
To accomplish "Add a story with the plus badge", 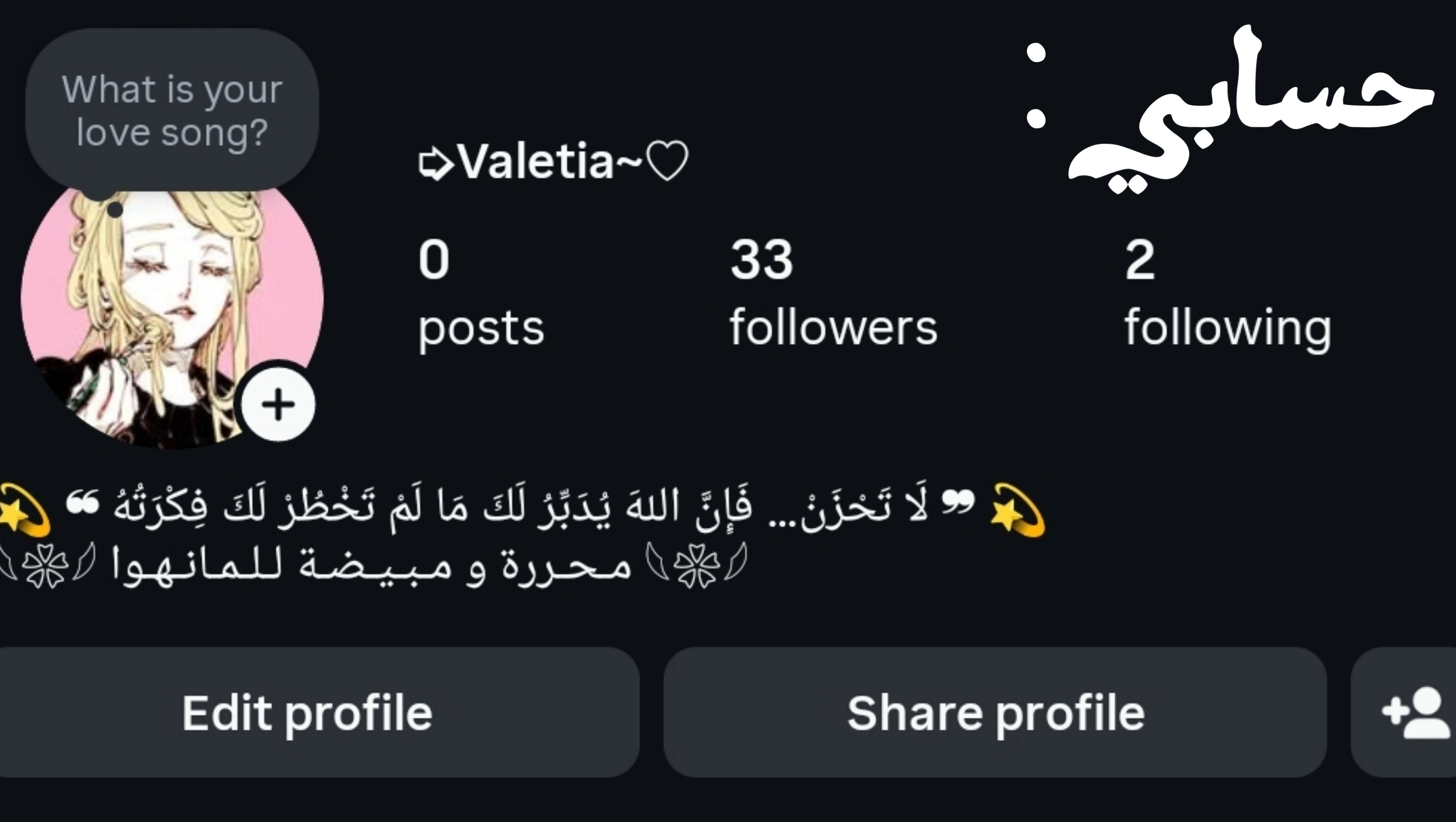I will (x=278, y=405).
